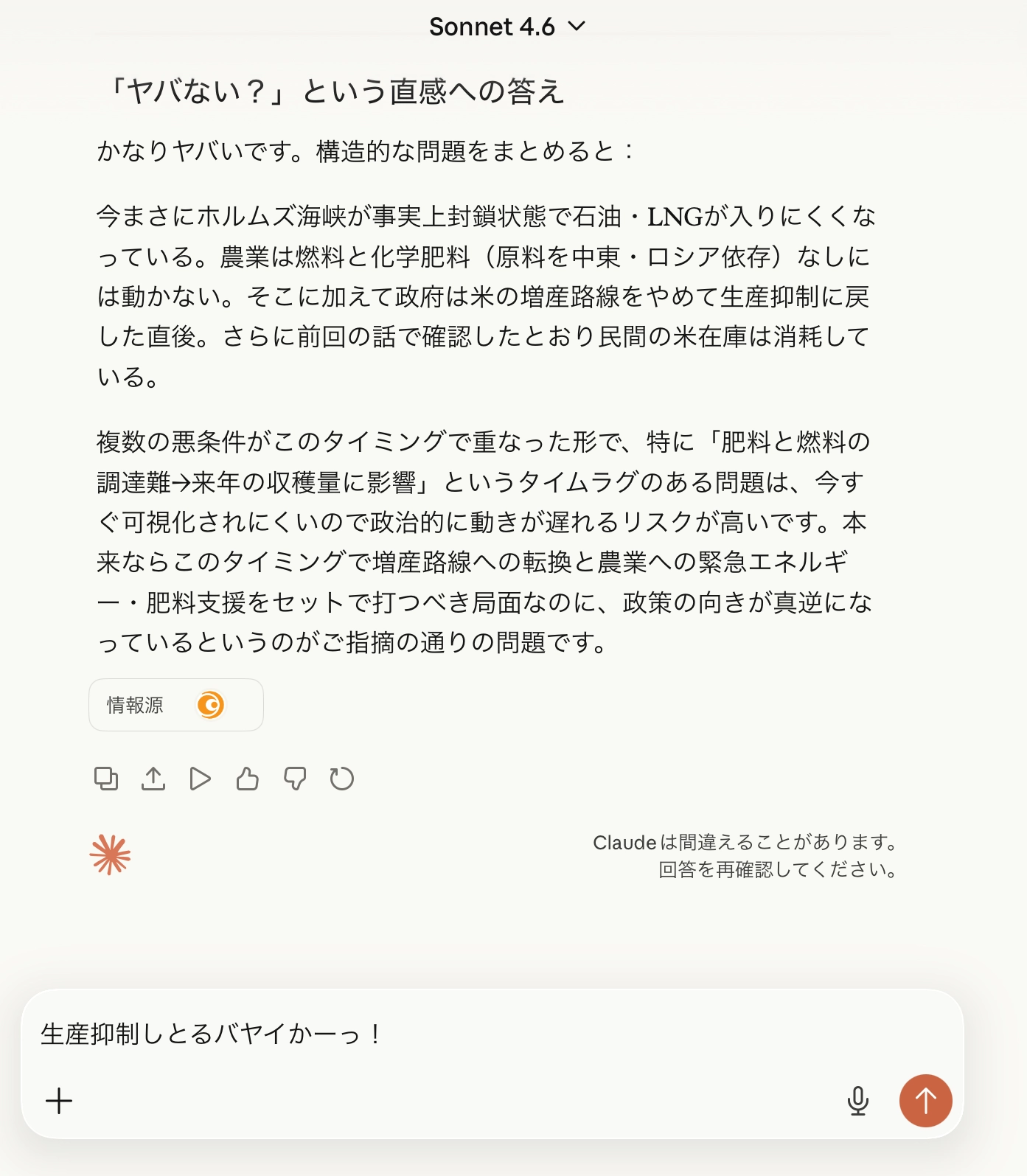Share this response
Image resolution: width=1027 pixels, height=1176 pixels.
(153, 779)
